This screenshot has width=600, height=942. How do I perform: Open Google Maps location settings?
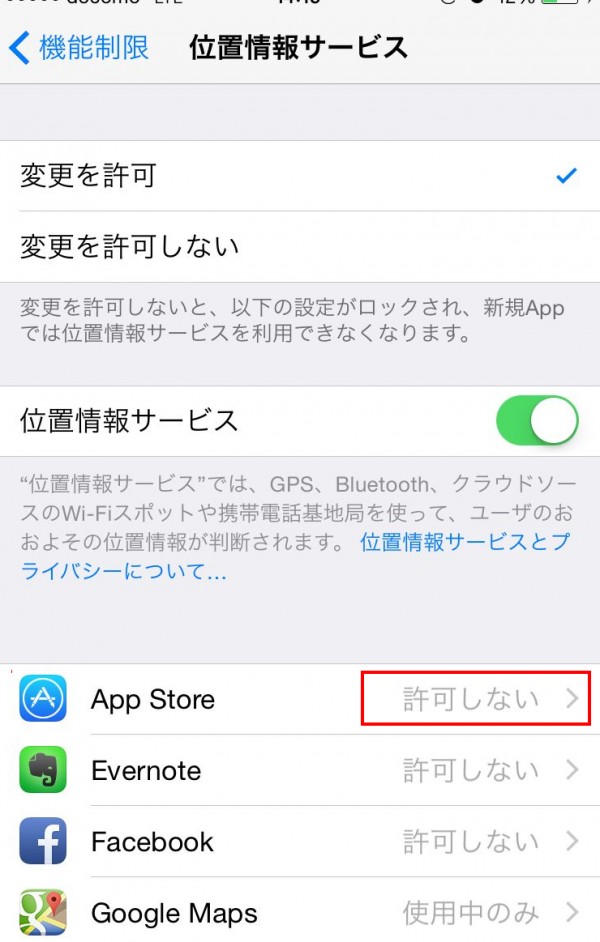pyautogui.click(x=299, y=912)
